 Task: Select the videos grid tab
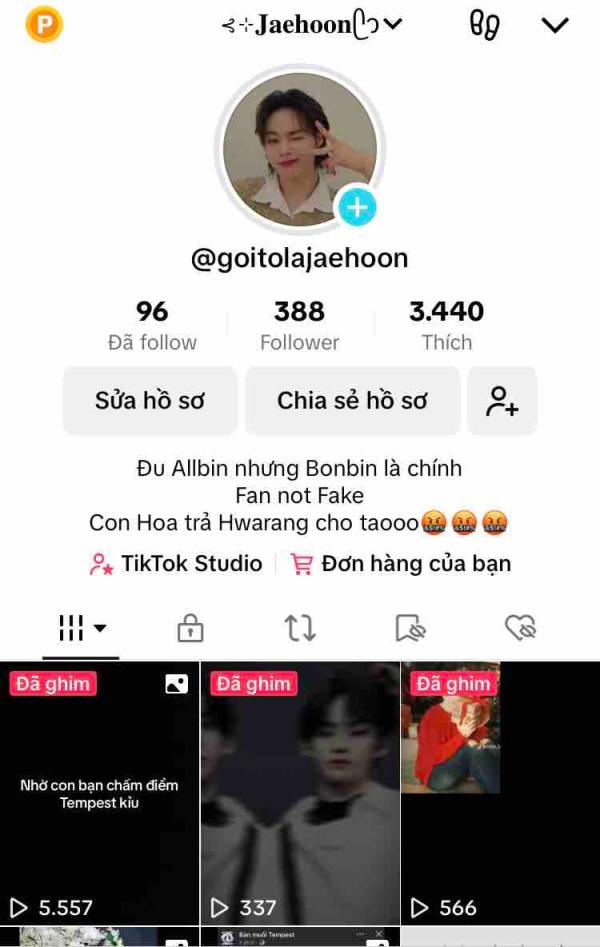coord(82,628)
